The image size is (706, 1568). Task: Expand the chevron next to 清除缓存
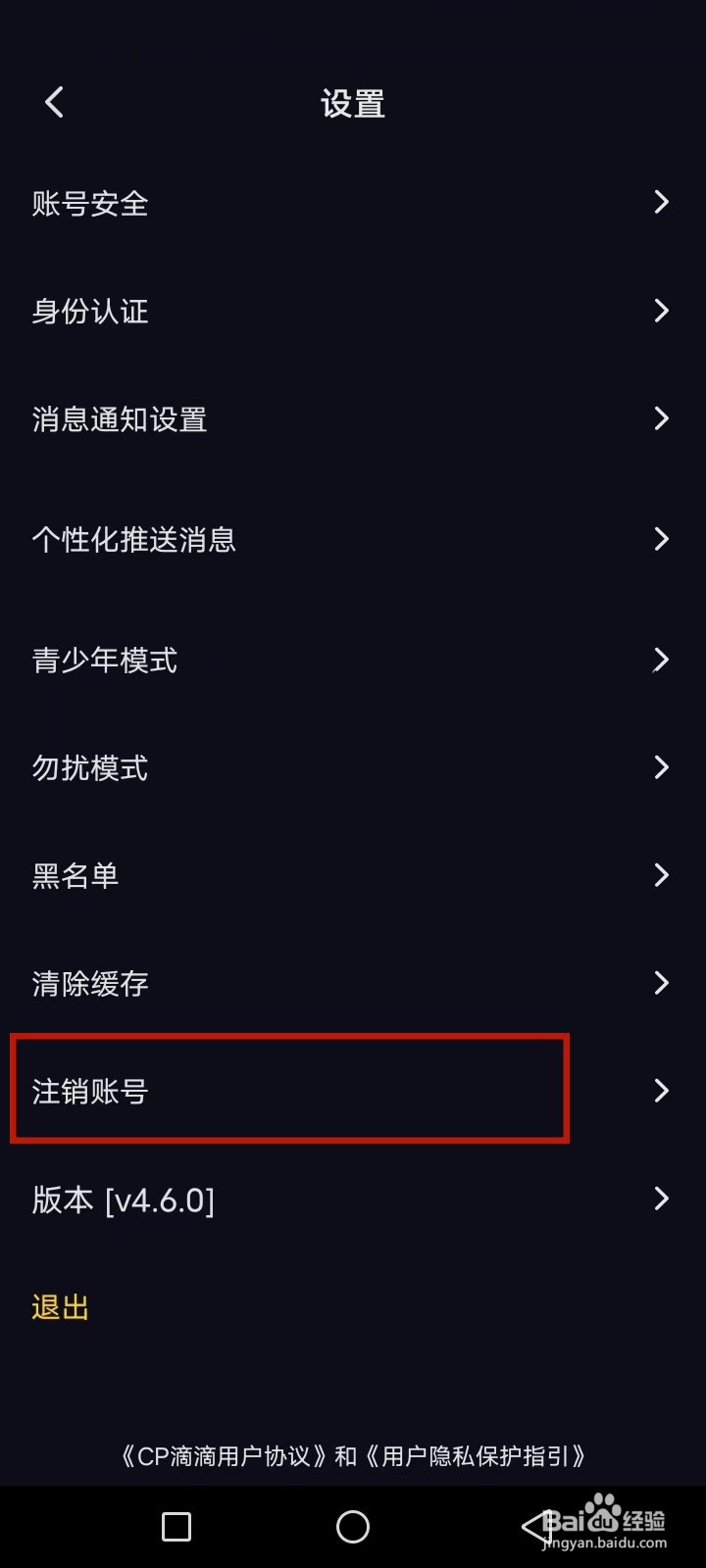[x=661, y=982]
